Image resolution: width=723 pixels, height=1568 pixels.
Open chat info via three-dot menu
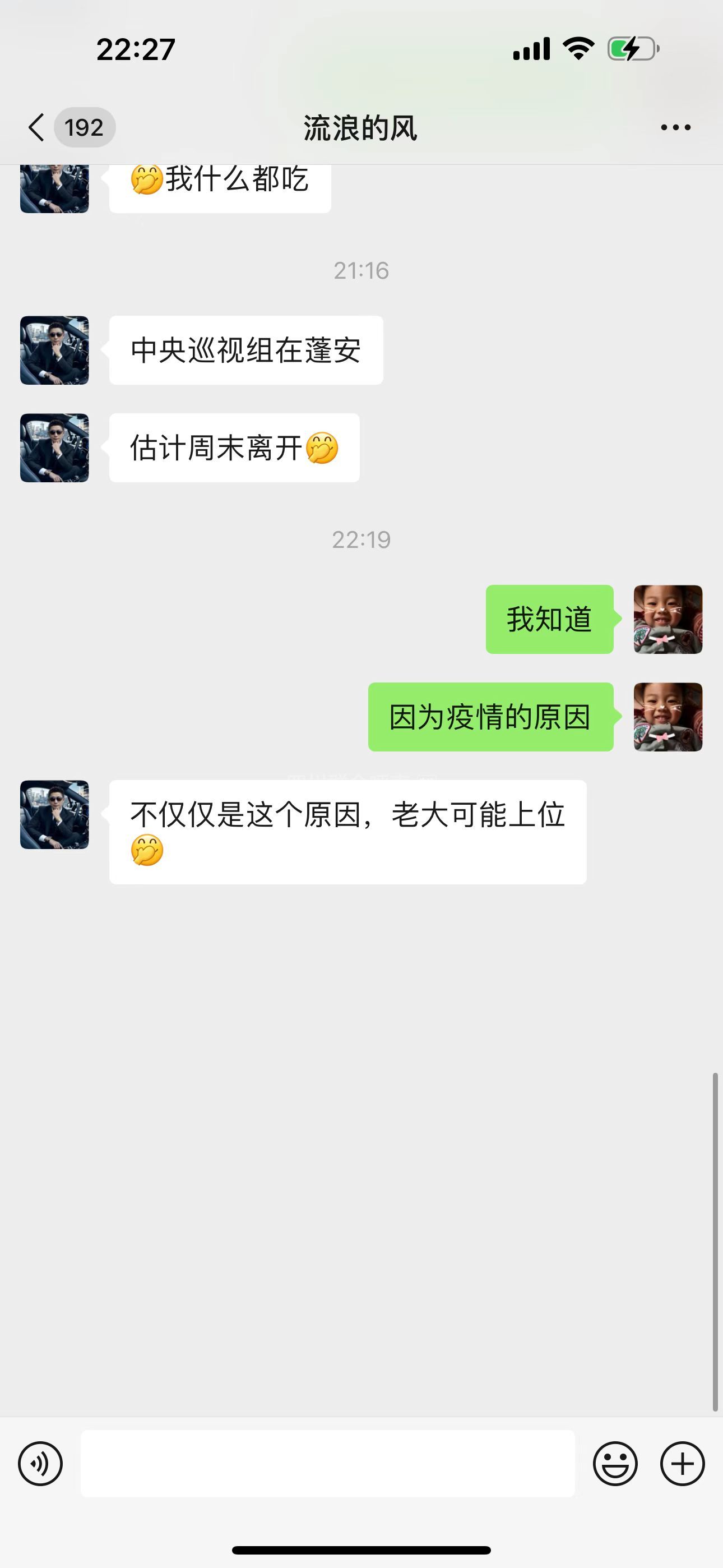click(x=675, y=127)
